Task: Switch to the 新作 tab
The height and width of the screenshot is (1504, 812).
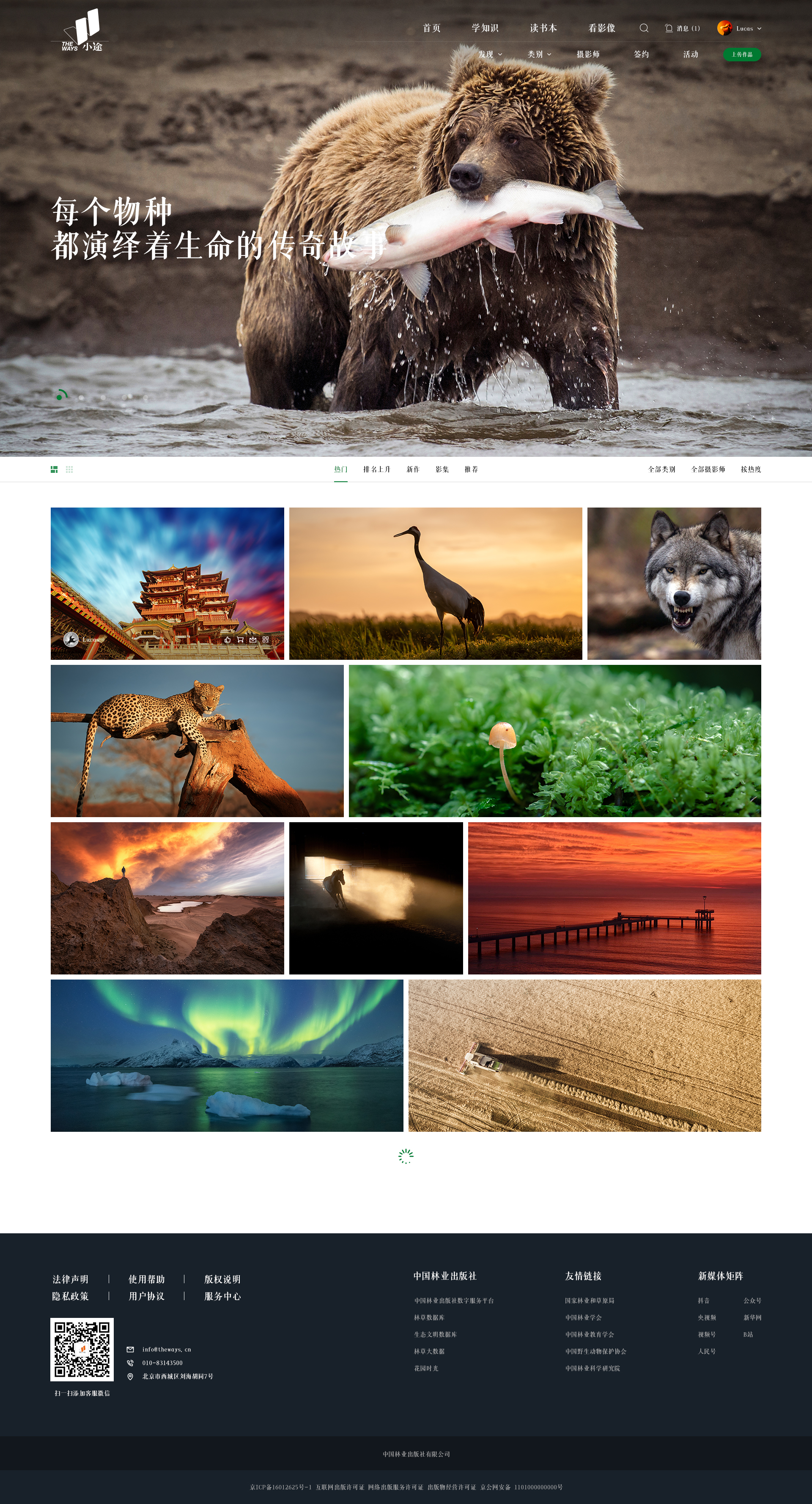Action: [x=413, y=469]
